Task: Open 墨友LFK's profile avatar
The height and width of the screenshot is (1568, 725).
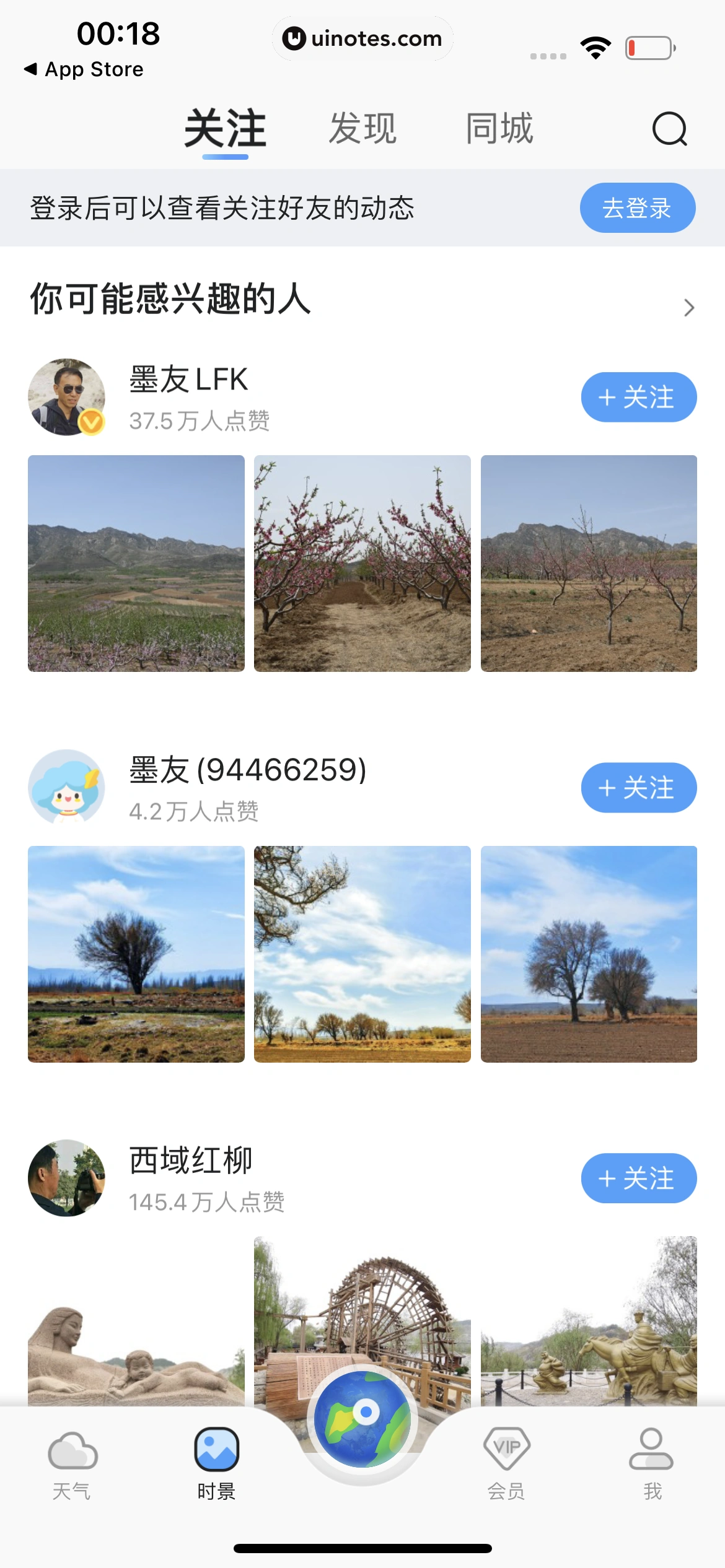Action: click(66, 397)
